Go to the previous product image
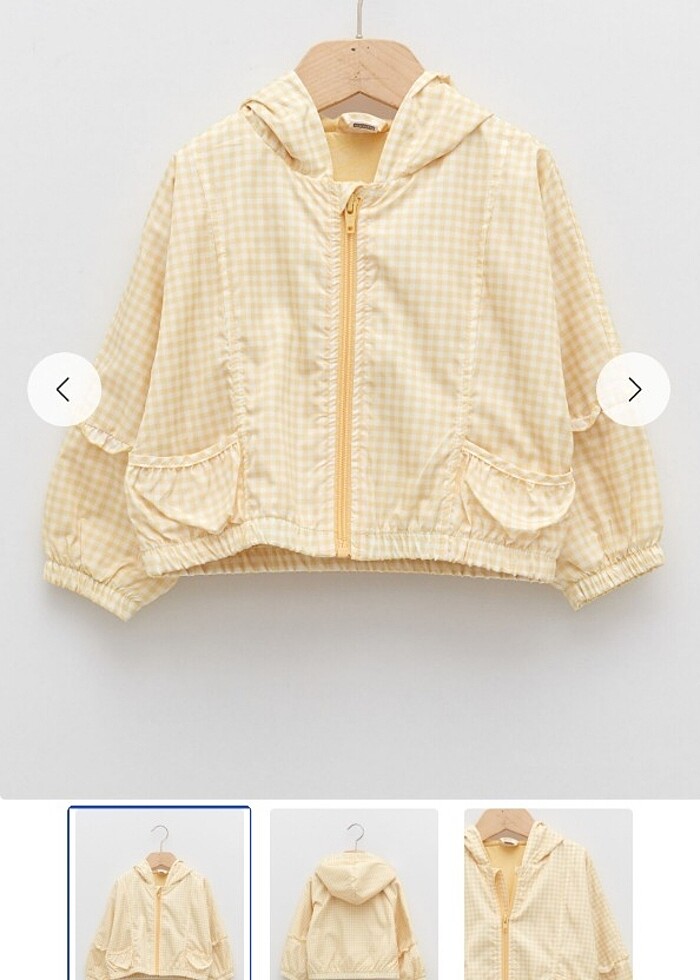The width and height of the screenshot is (700, 980). (x=64, y=390)
